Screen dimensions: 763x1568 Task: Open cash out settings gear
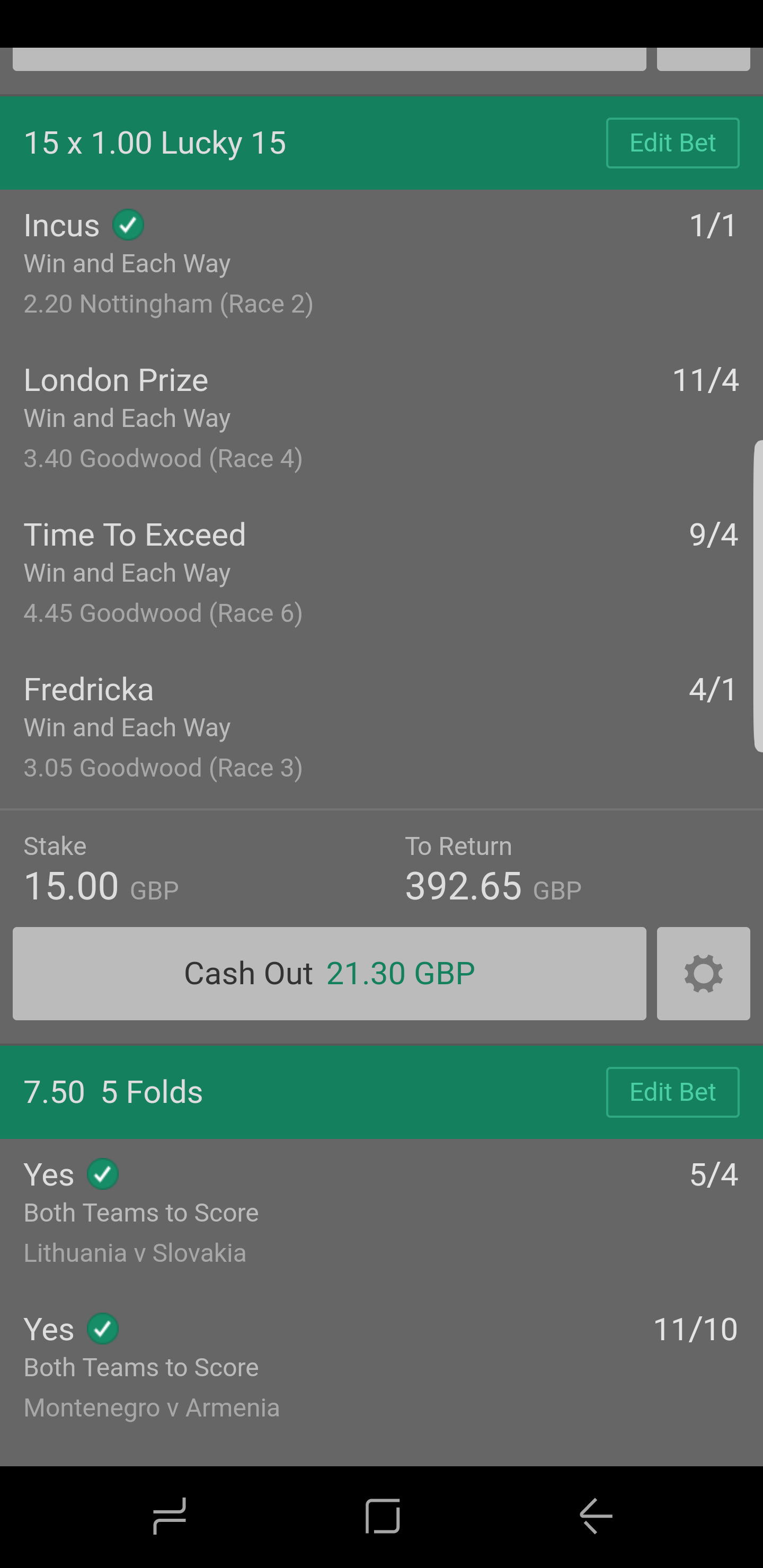click(703, 973)
